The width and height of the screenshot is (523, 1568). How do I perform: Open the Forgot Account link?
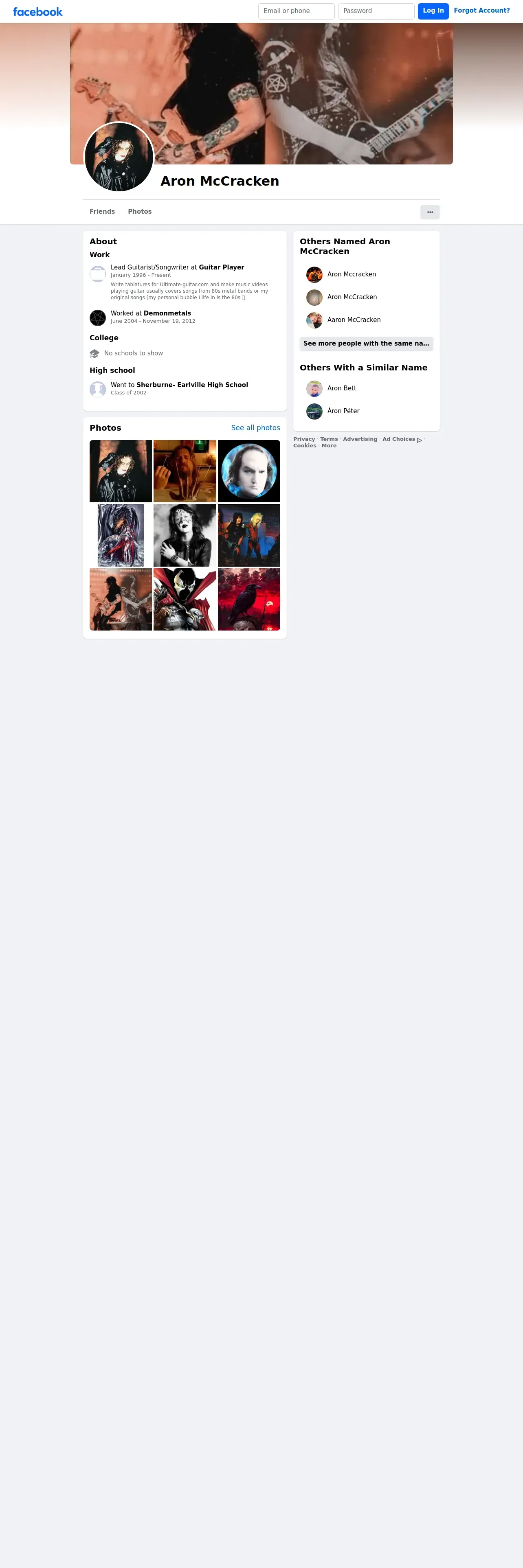click(x=481, y=10)
